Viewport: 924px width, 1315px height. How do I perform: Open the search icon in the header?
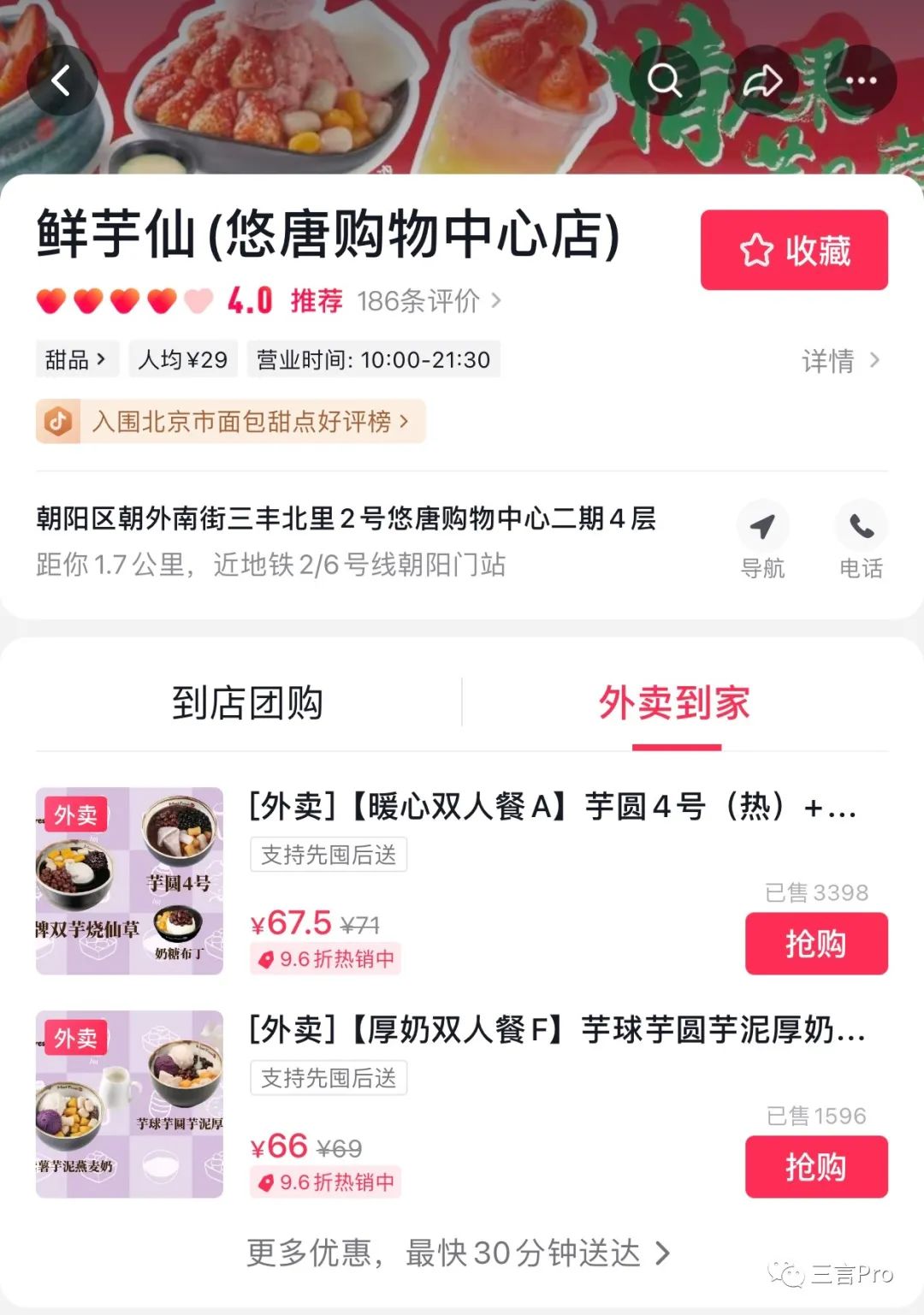[x=664, y=81]
